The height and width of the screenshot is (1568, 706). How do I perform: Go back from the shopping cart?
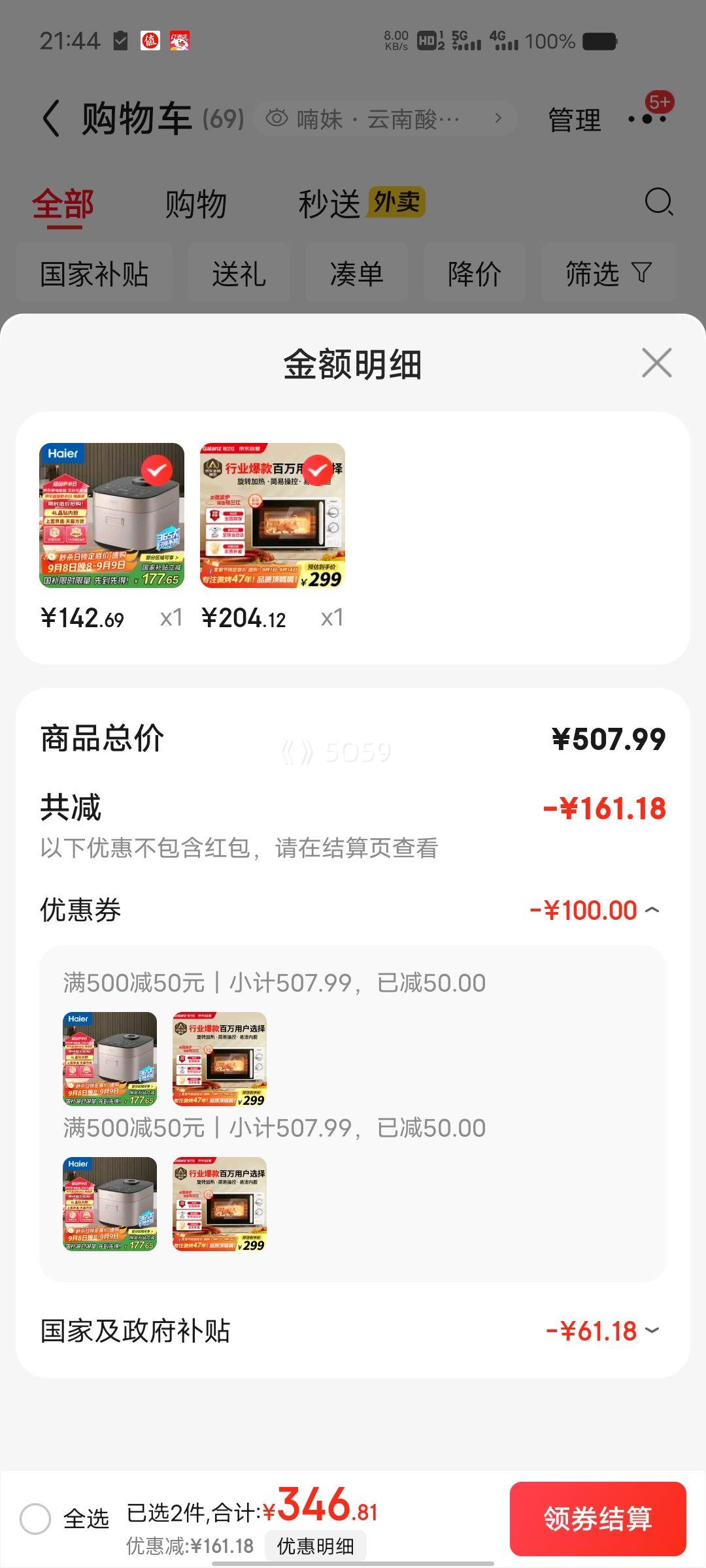pos(52,119)
